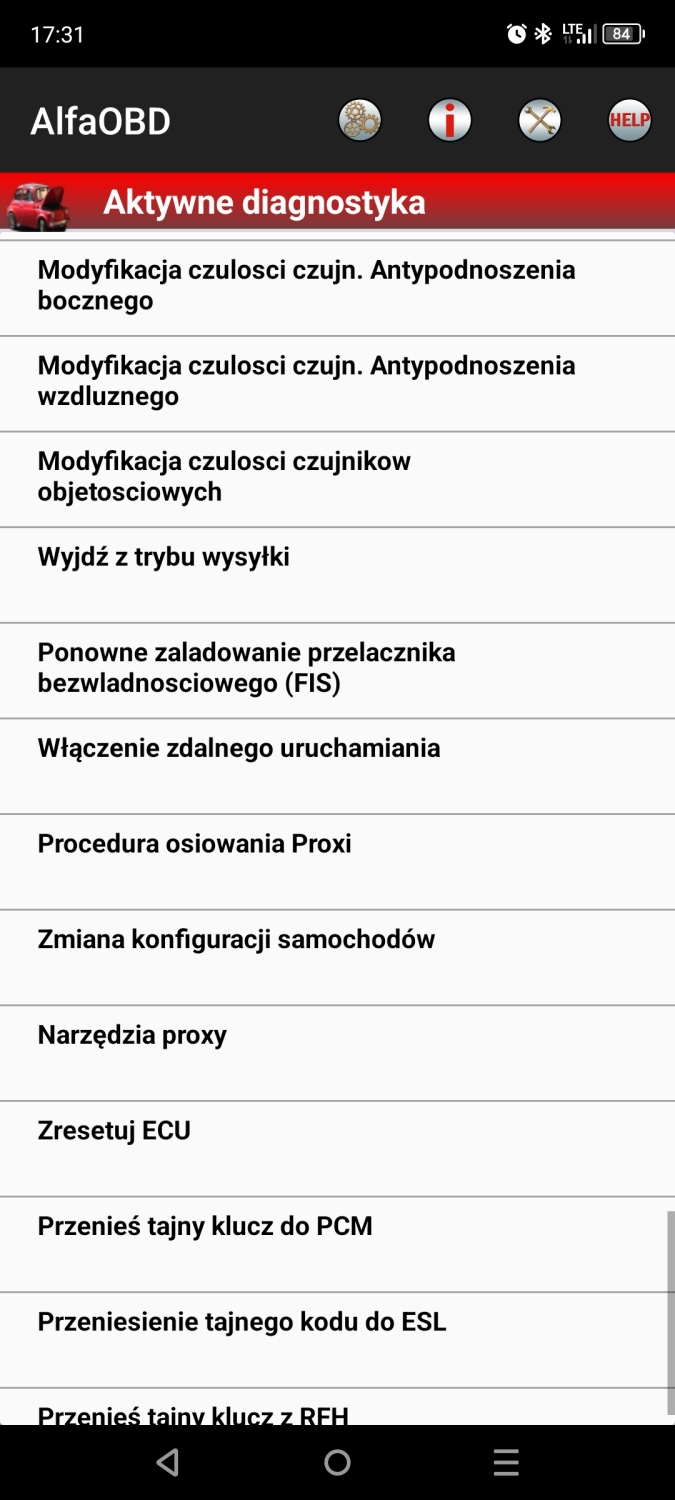
Task: Go to the home screen
Action: click(337, 1463)
